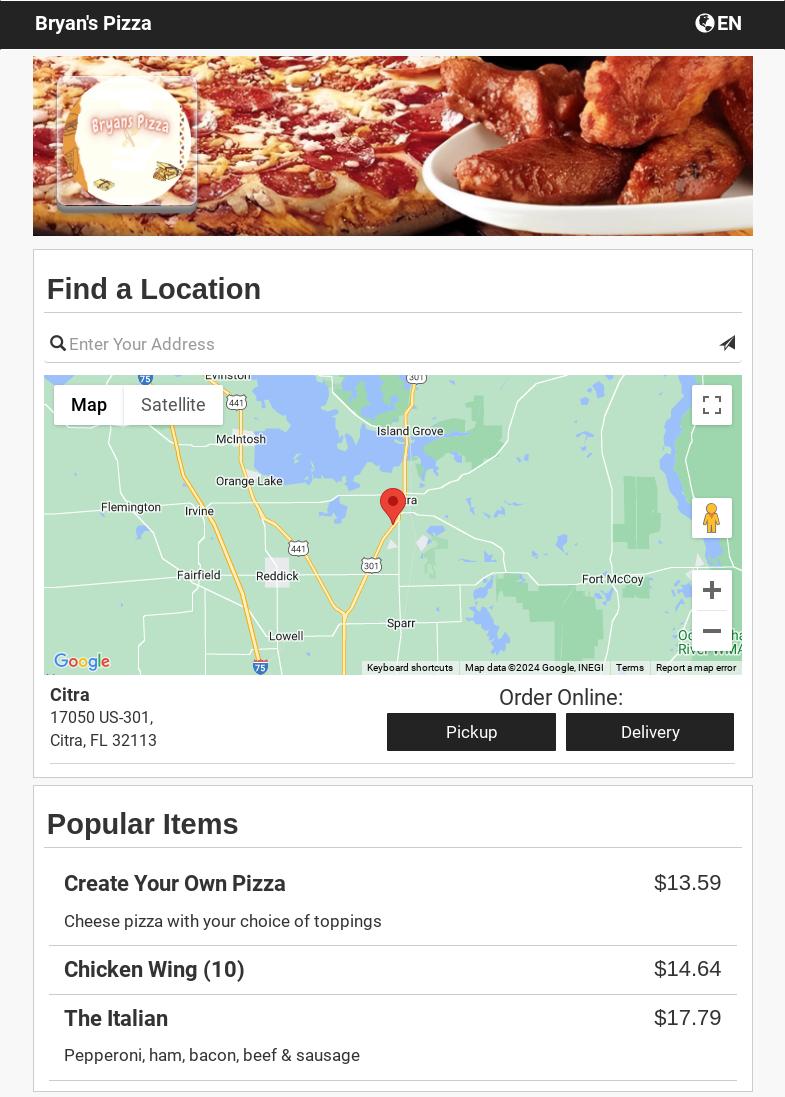Zoom out on the map

[712, 631]
